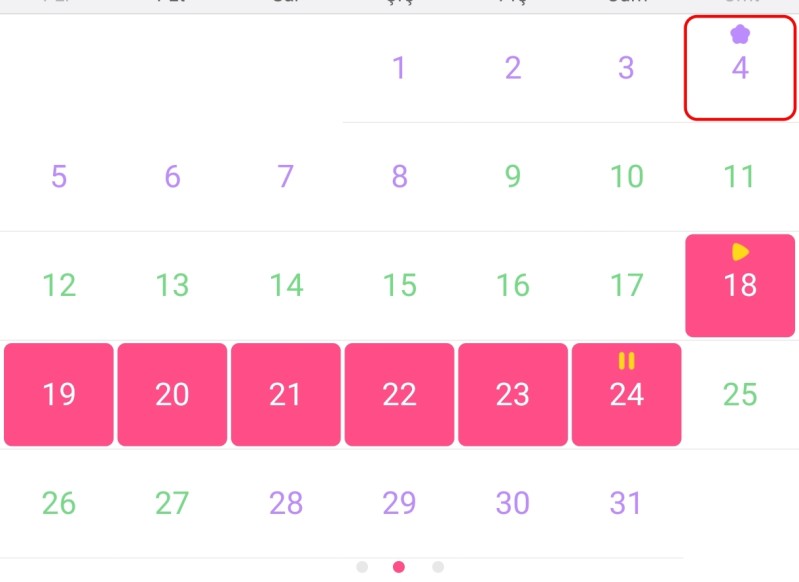Open day 24 with the pause marker
Screen dimensions: 799x582
click(626, 394)
